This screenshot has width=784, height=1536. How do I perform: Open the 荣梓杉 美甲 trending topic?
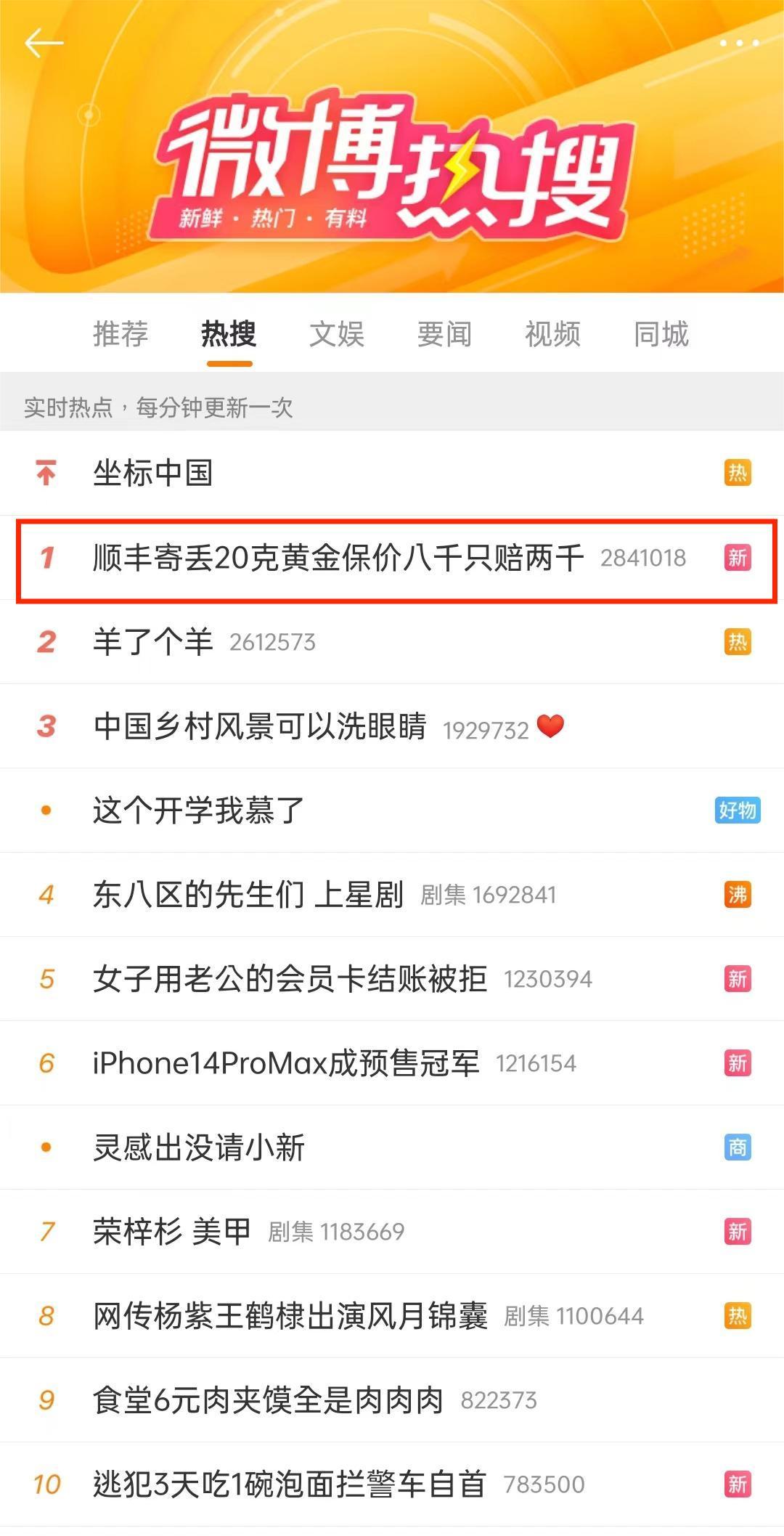pyautogui.click(x=171, y=1232)
